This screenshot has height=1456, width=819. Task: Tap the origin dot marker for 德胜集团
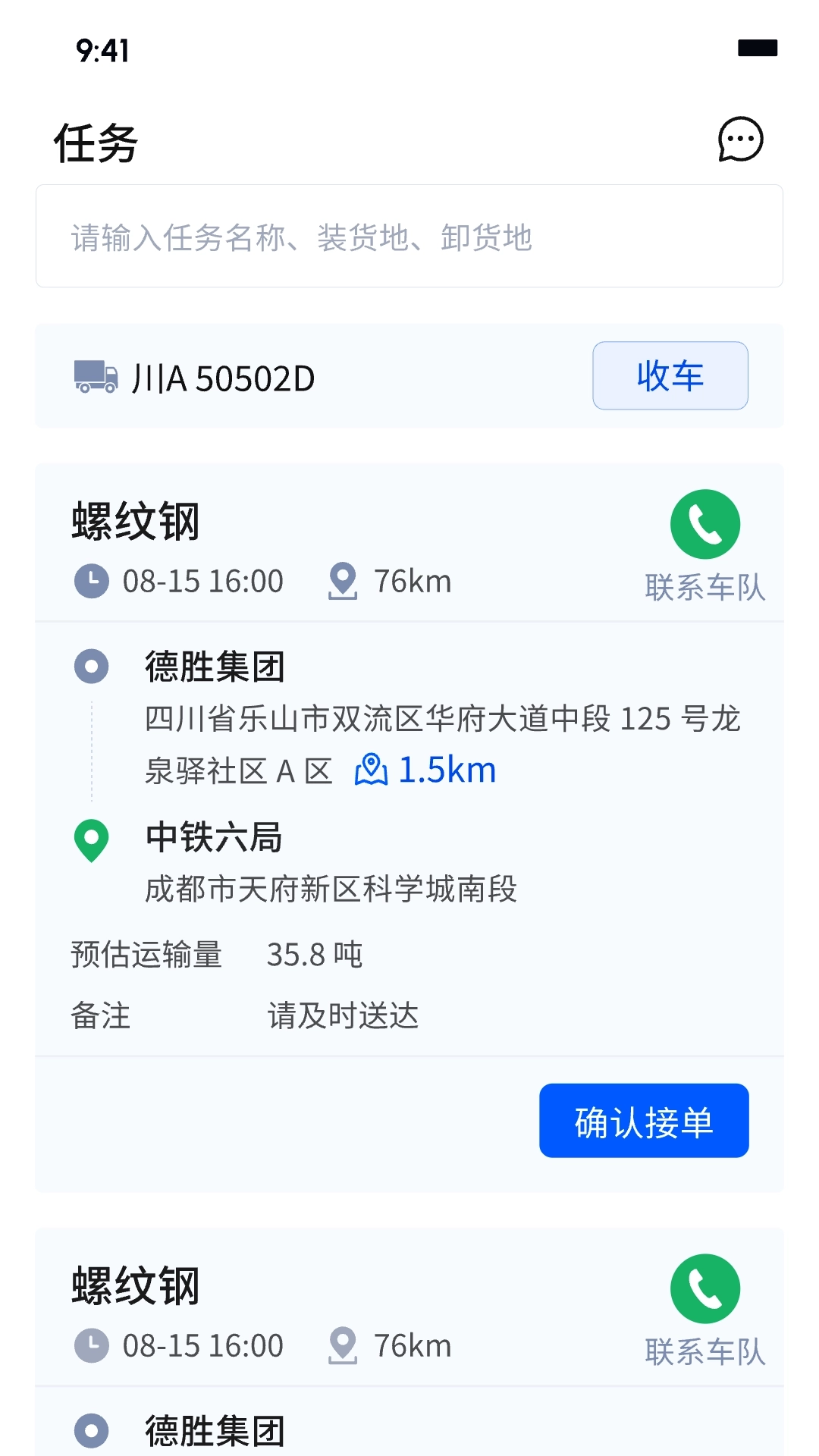pyautogui.click(x=90, y=667)
